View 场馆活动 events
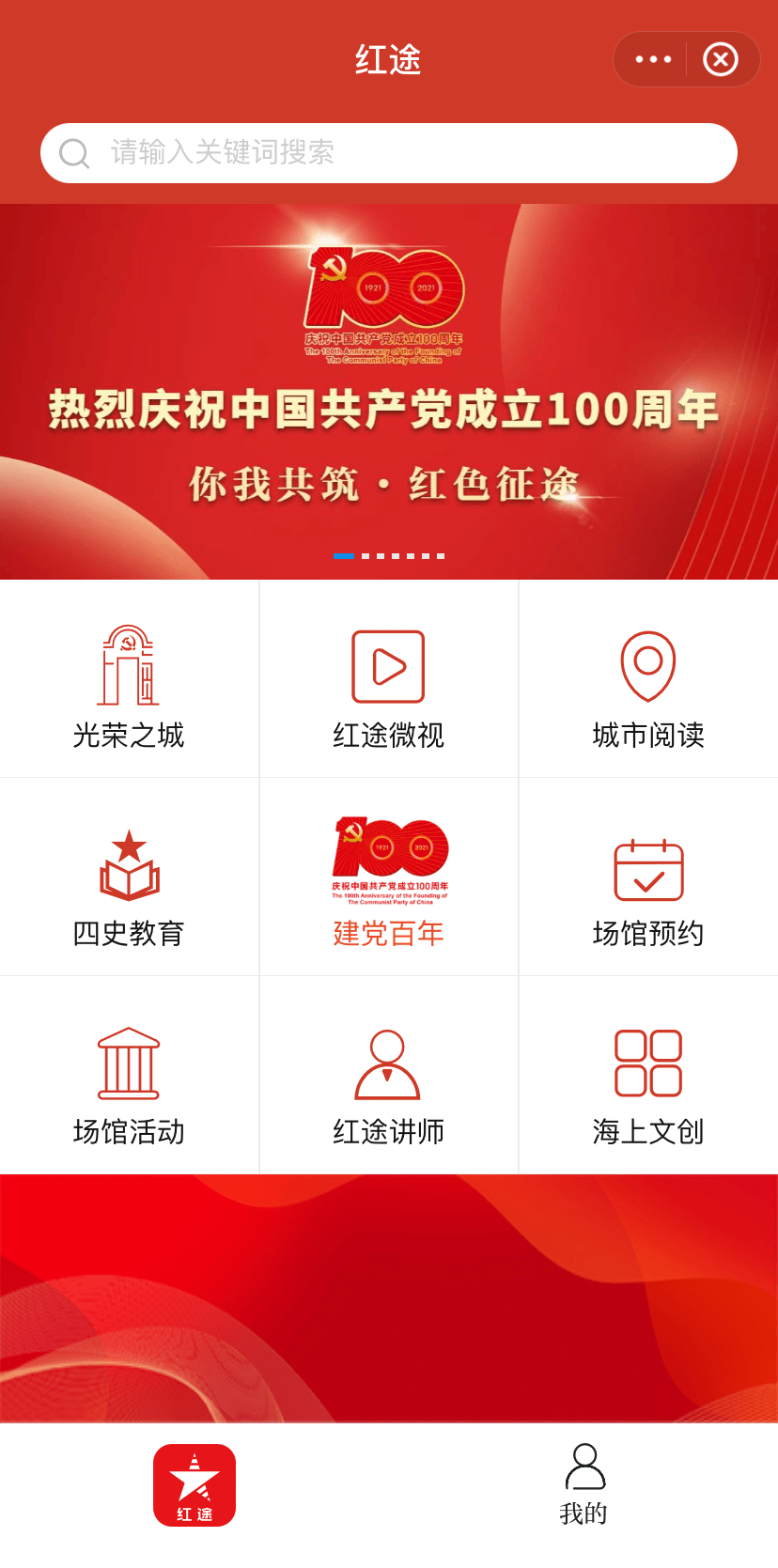Image resolution: width=778 pixels, height=1568 pixels. [x=129, y=1082]
